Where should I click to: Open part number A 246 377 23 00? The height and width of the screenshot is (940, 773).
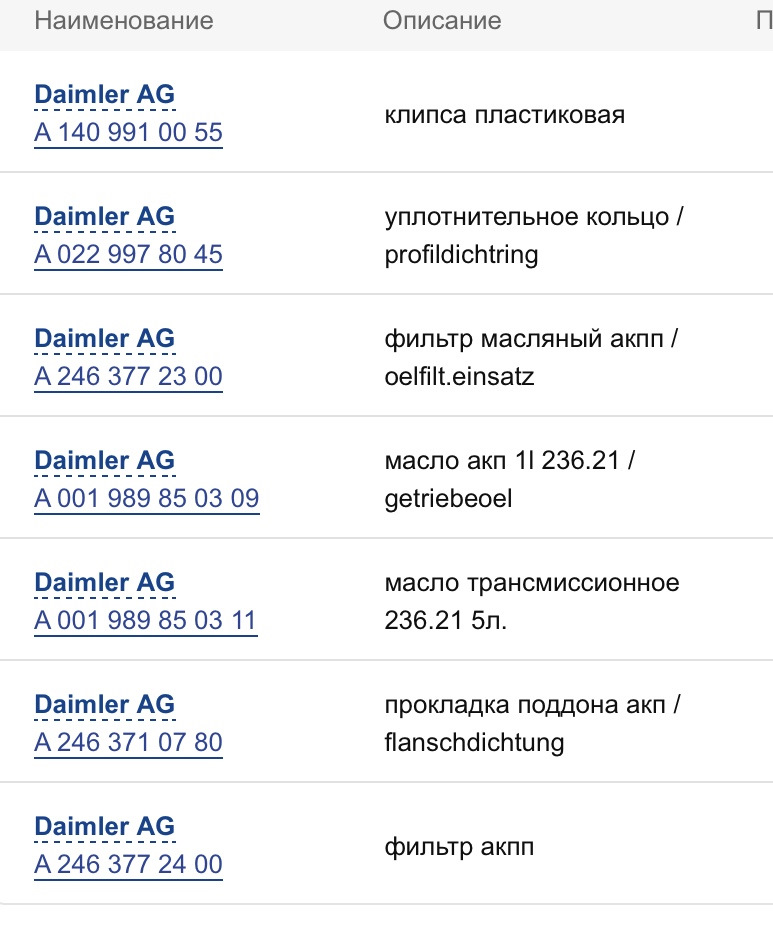129,377
